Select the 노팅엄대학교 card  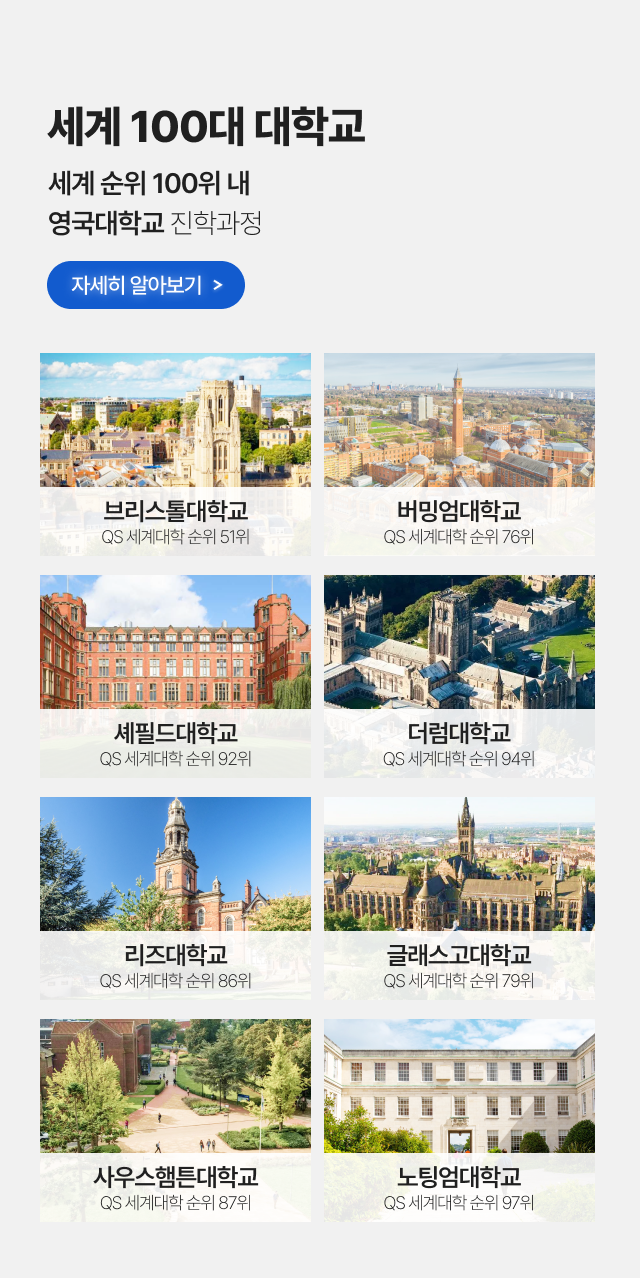coord(459,1120)
